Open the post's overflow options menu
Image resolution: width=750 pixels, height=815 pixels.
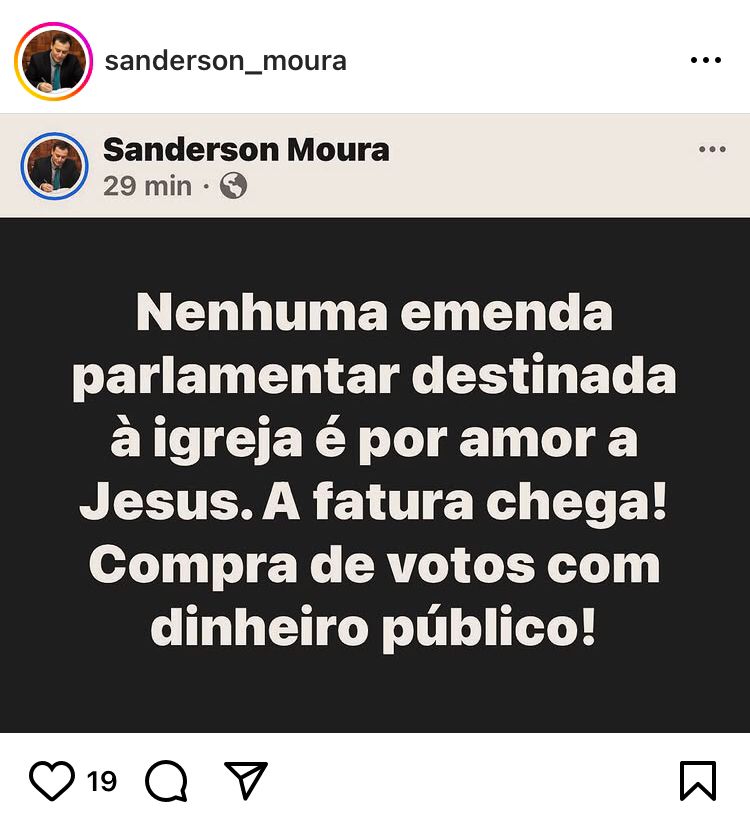705,61
